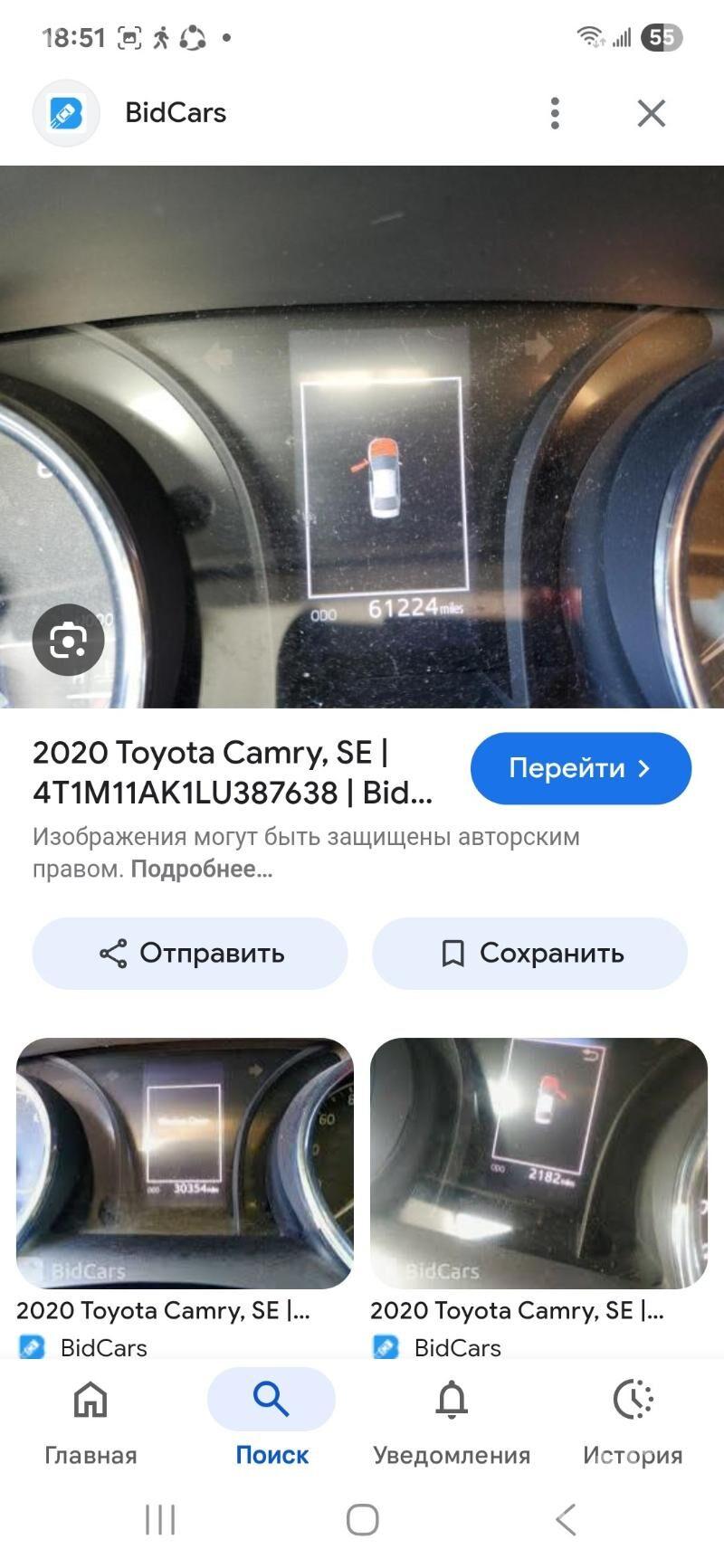Search this image with Google Lens
724x1568 pixels.
[x=69, y=641]
